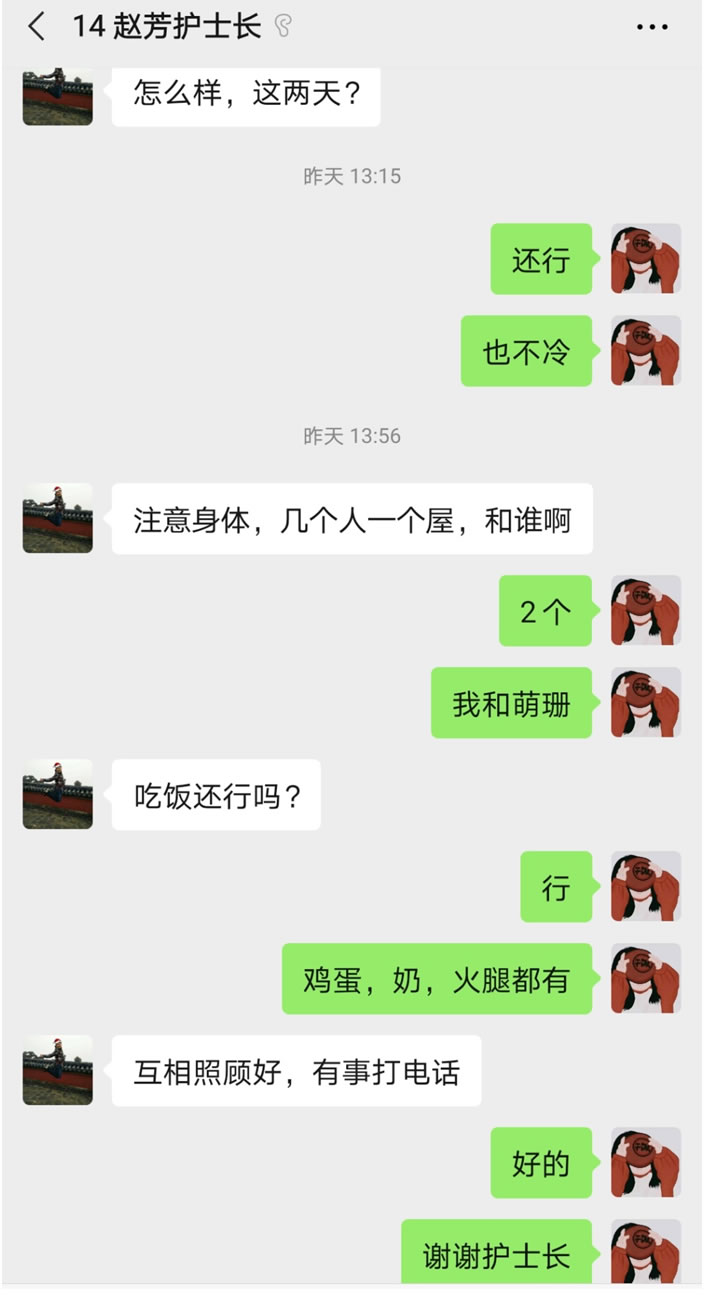Open contact avatar beside 吃饭还行吗 message
The height and width of the screenshot is (1302, 704).
(58, 794)
